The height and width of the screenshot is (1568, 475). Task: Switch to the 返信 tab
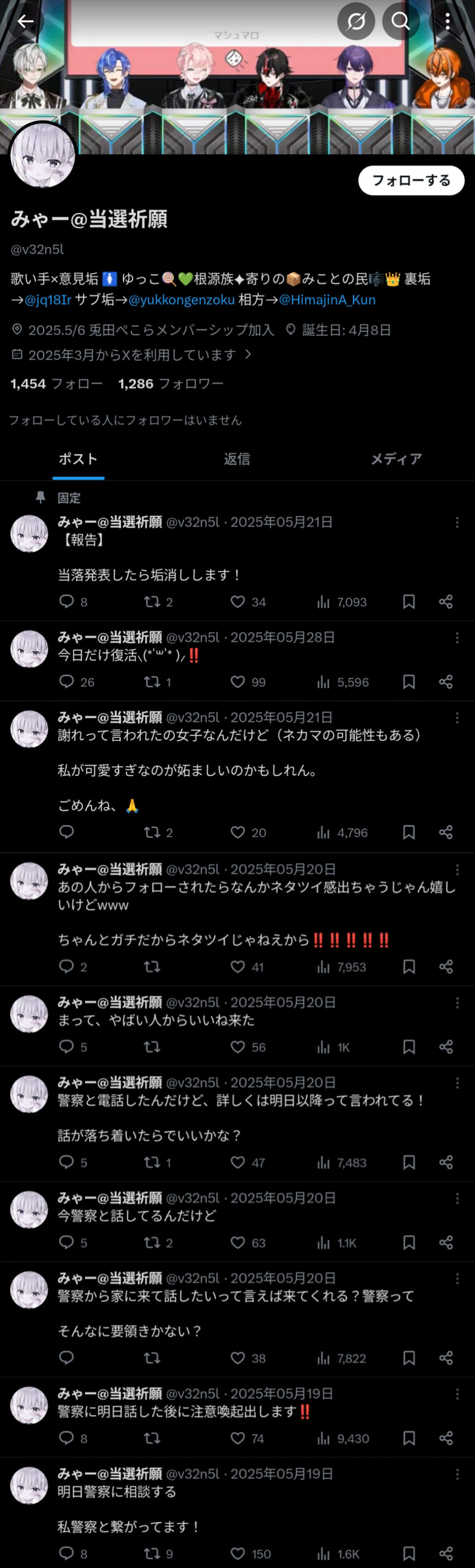(x=236, y=459)
